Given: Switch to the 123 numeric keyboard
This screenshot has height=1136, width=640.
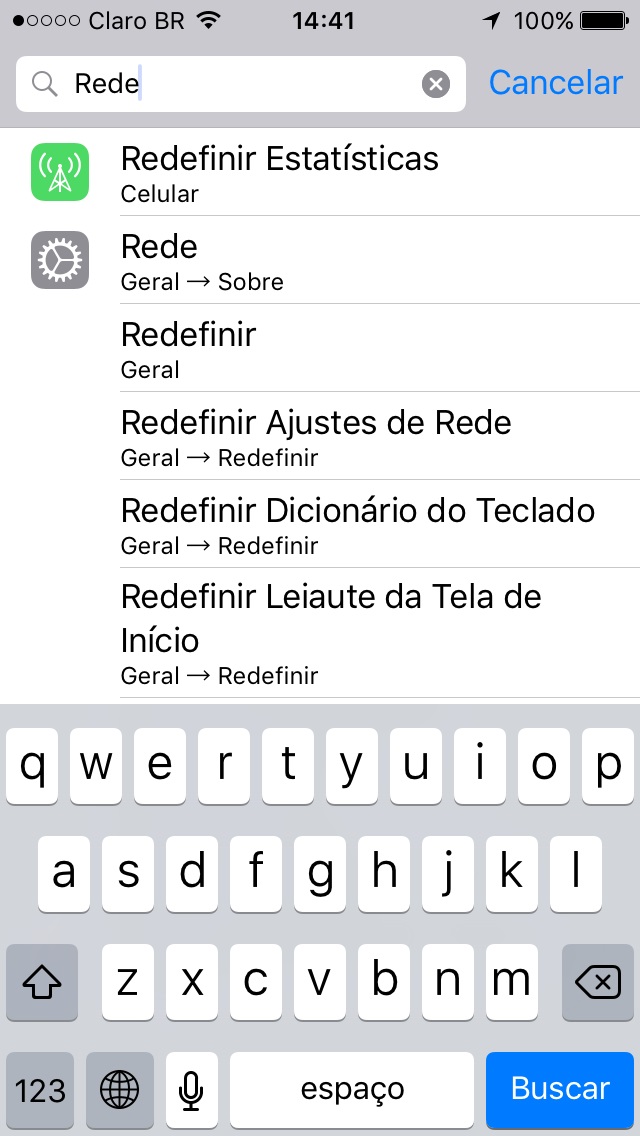Looking at the screenshot, I should (40, 1089).
